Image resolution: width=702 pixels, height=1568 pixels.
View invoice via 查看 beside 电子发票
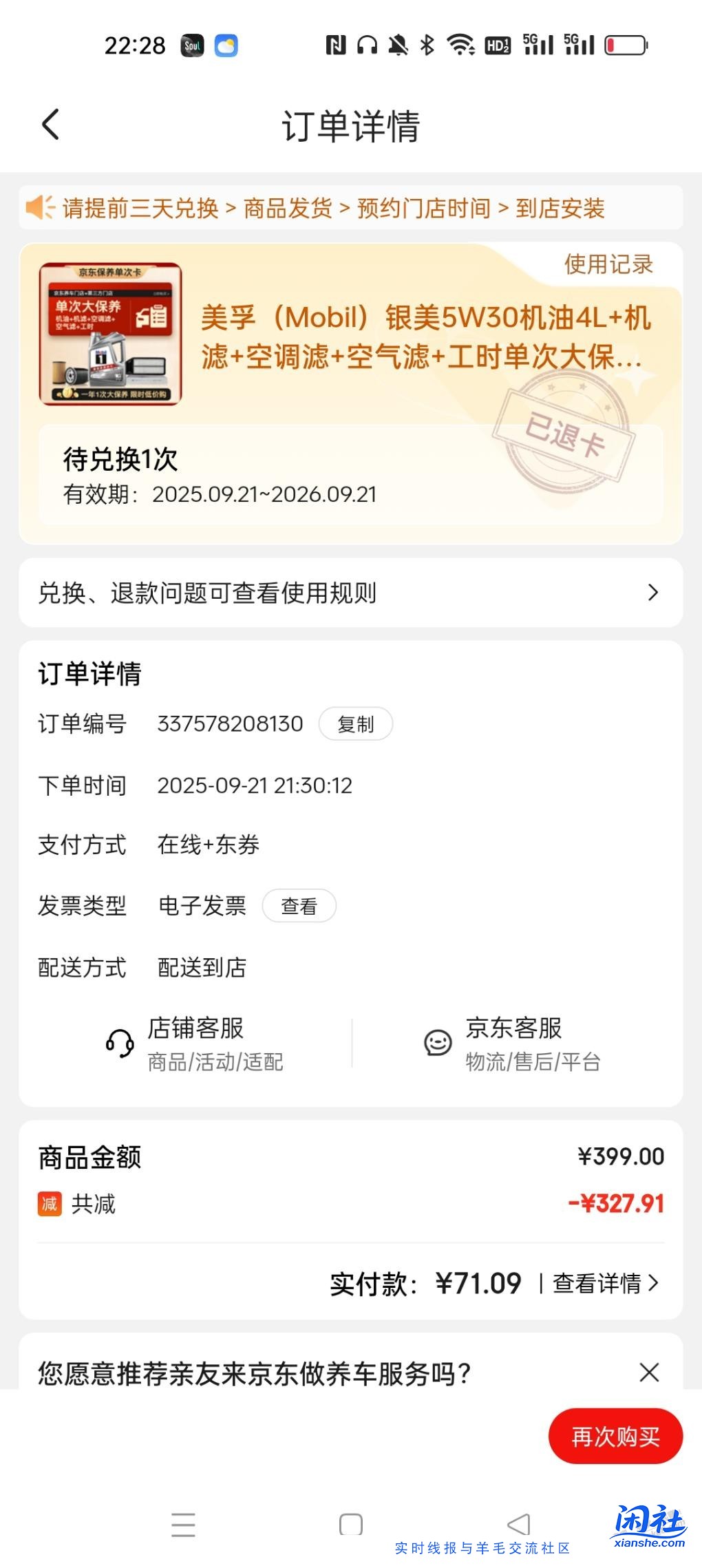click(x=299, y=906)
